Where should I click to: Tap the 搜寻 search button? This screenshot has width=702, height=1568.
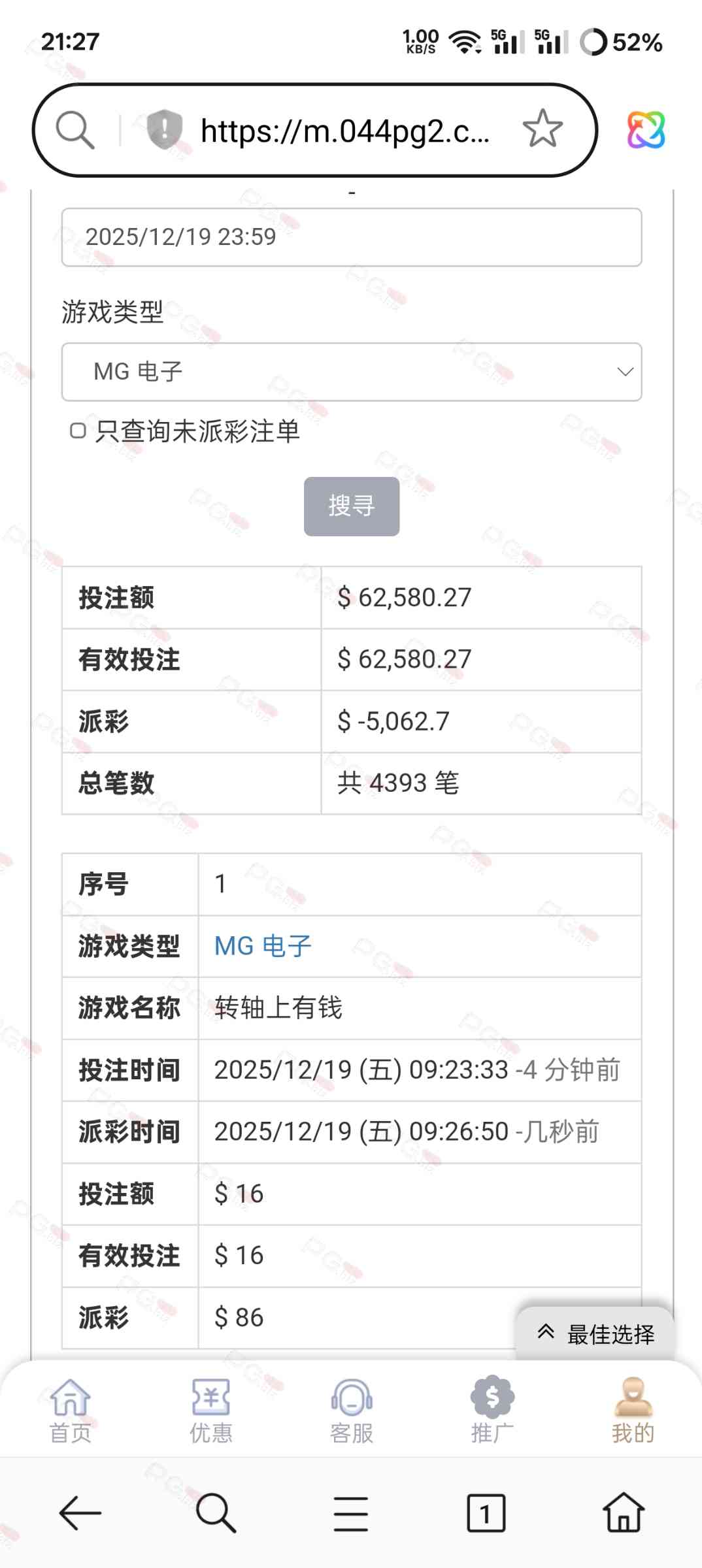click(352, 506)
